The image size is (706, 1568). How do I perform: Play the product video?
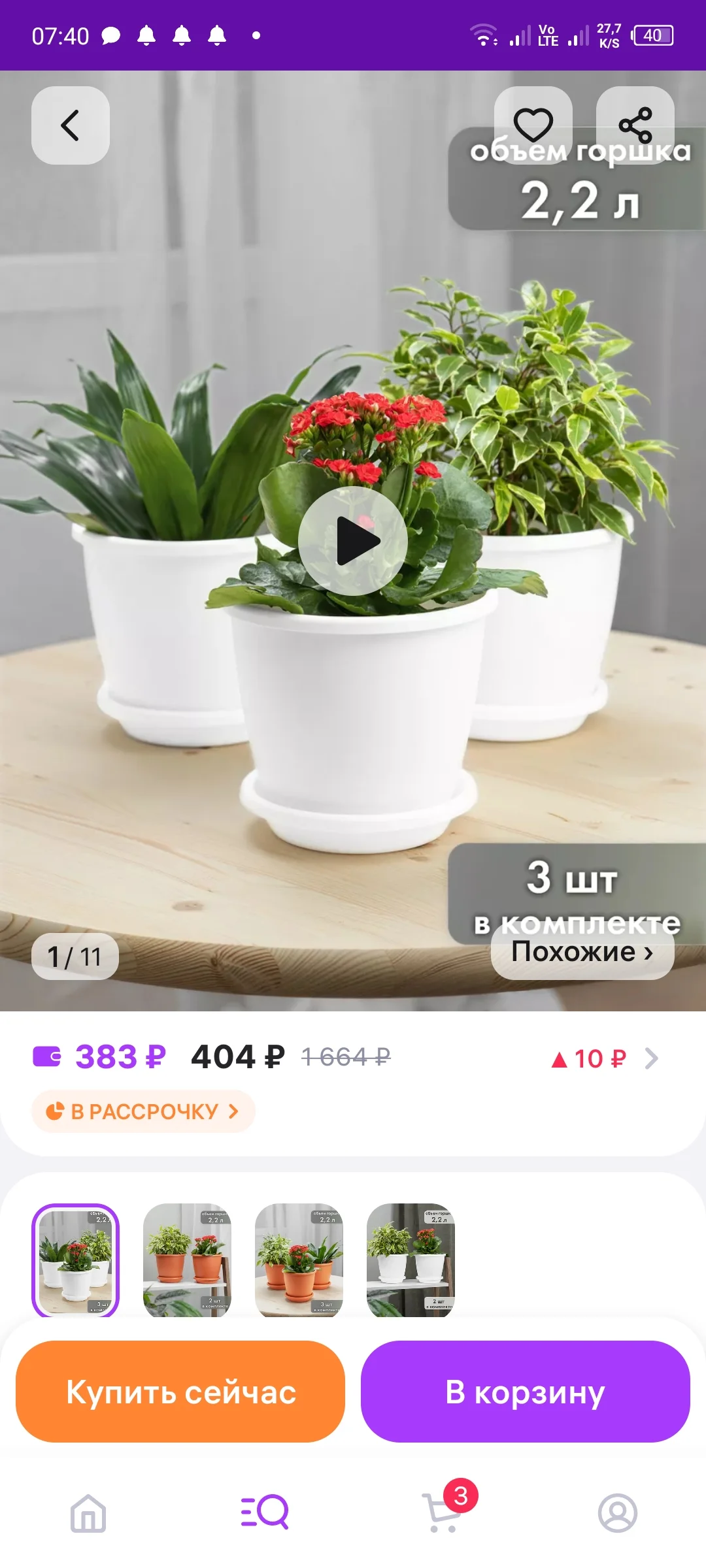coord(352,540)
